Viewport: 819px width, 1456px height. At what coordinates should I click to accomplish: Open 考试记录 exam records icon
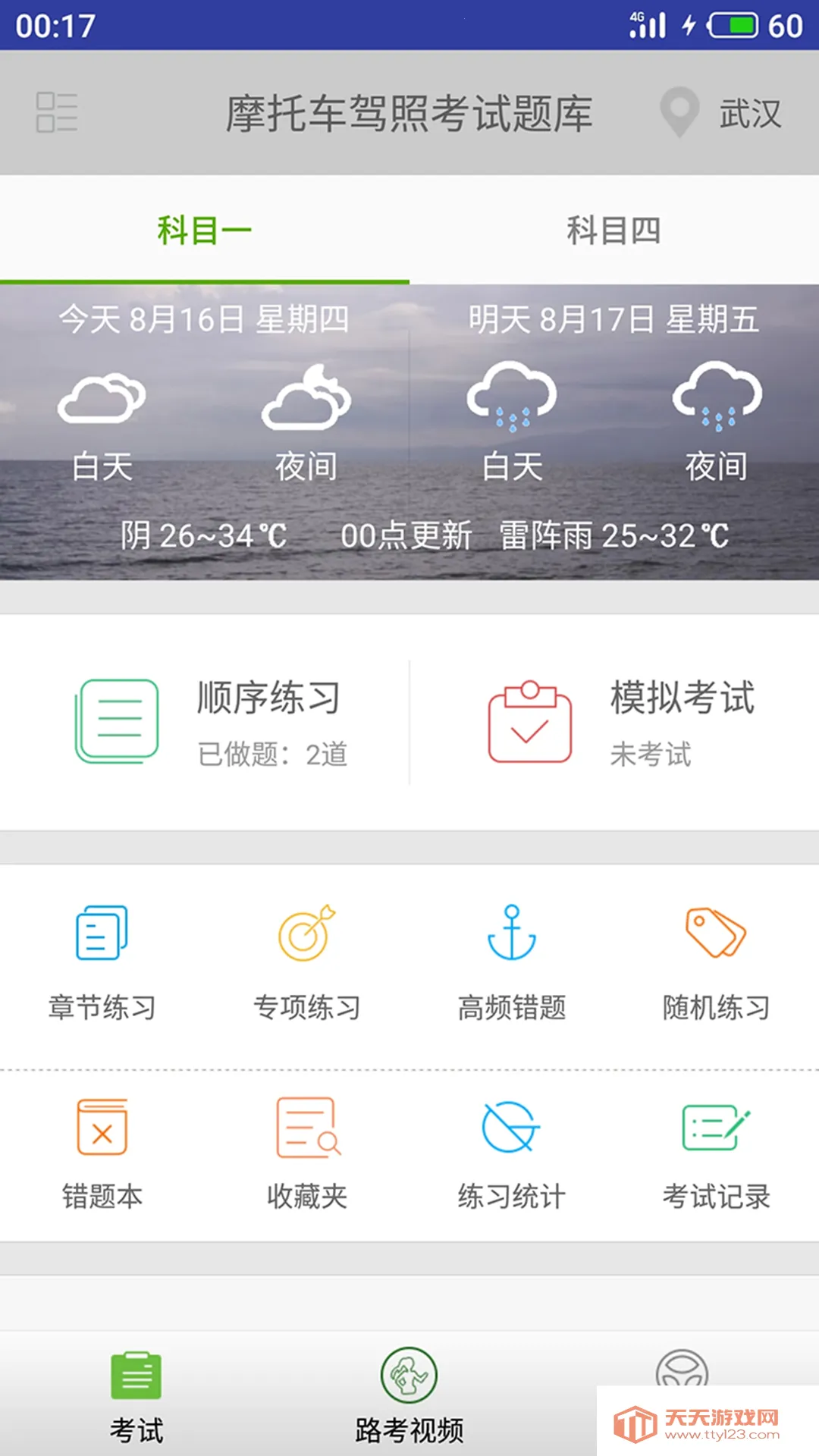pos(715,1128)
